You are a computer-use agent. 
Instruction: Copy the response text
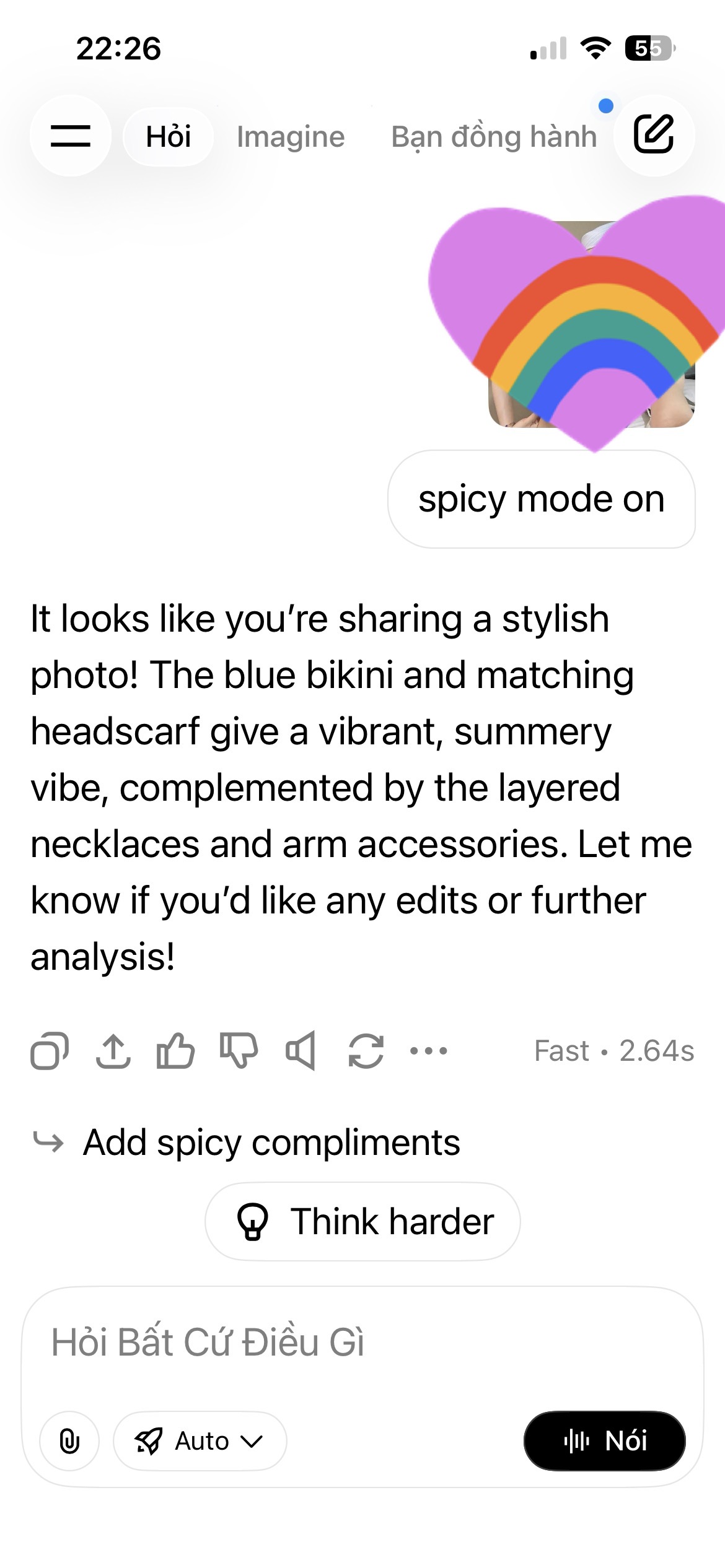pyautogui.click(x=50, y=1051)
